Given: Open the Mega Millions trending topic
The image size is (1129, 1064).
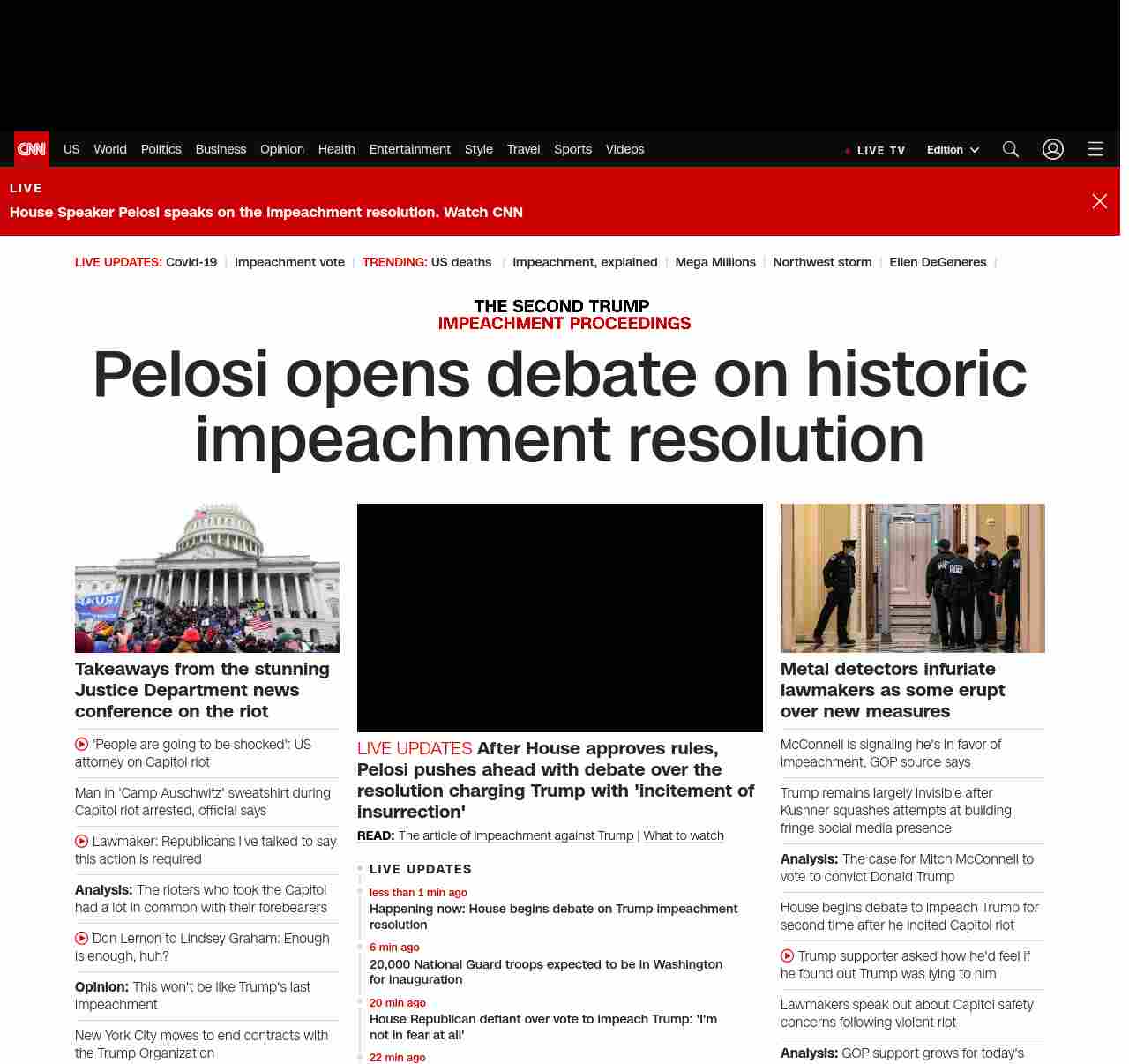Looking at the screenshot, I should pos(715,262).
